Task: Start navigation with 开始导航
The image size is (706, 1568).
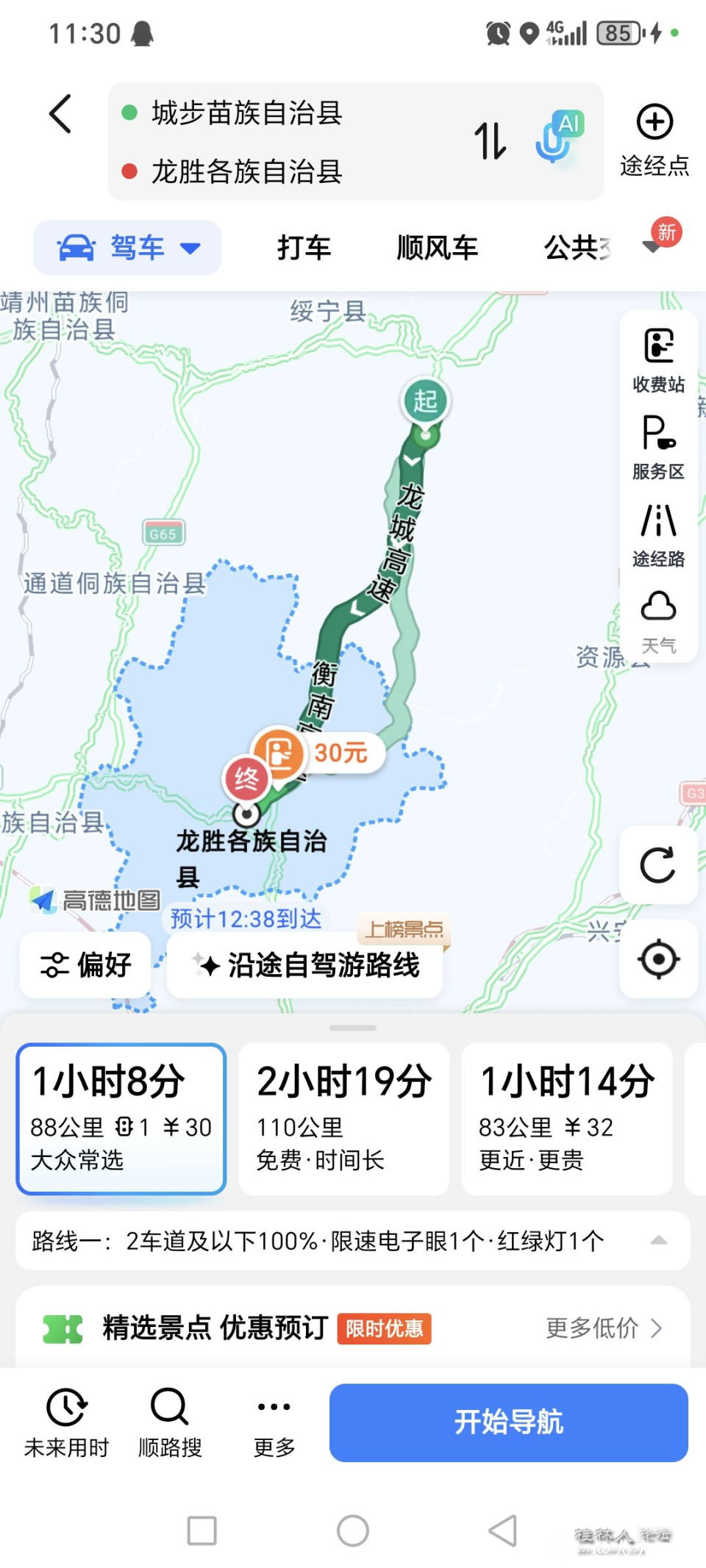Action: 508,1422
